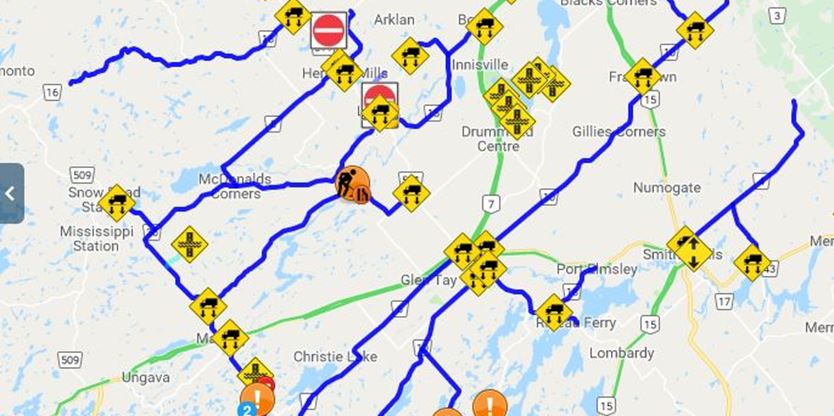Open the blue cluster marker numbered 2

pyautogui.click(x=247, y=409)
